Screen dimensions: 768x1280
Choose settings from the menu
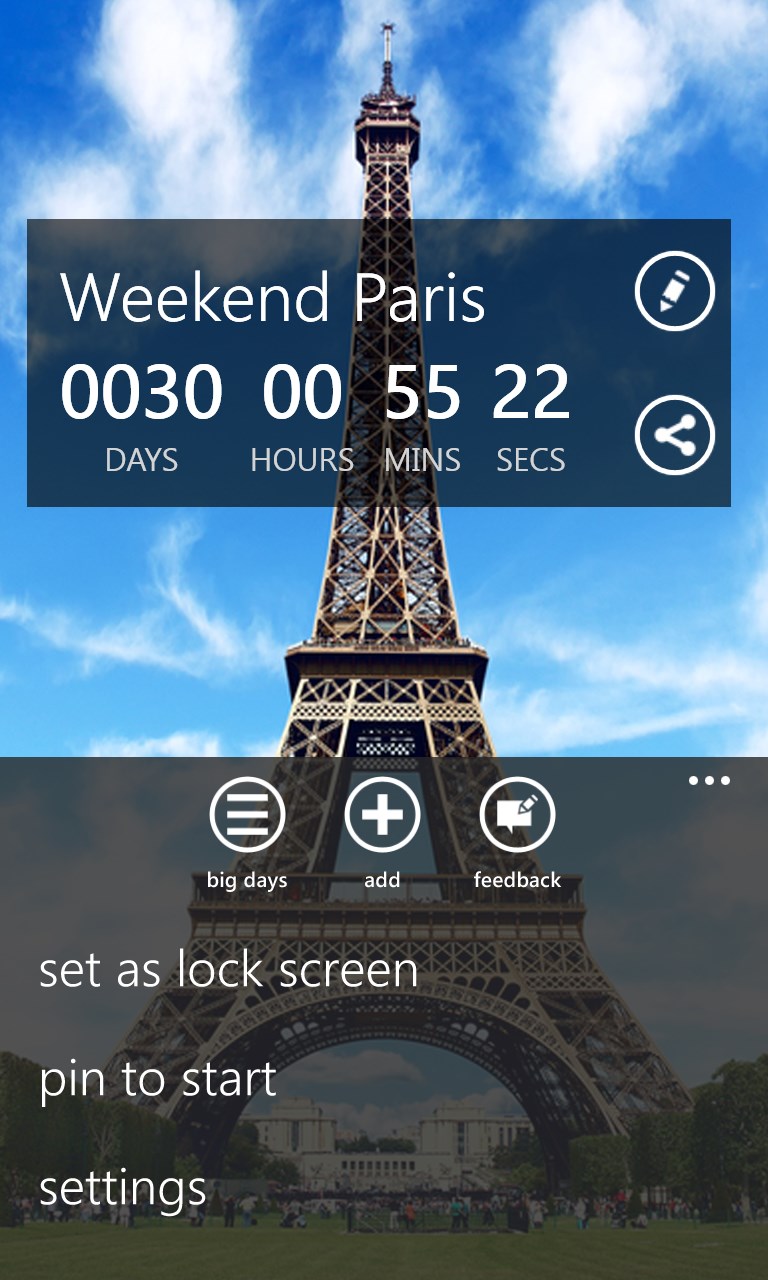122,1190
